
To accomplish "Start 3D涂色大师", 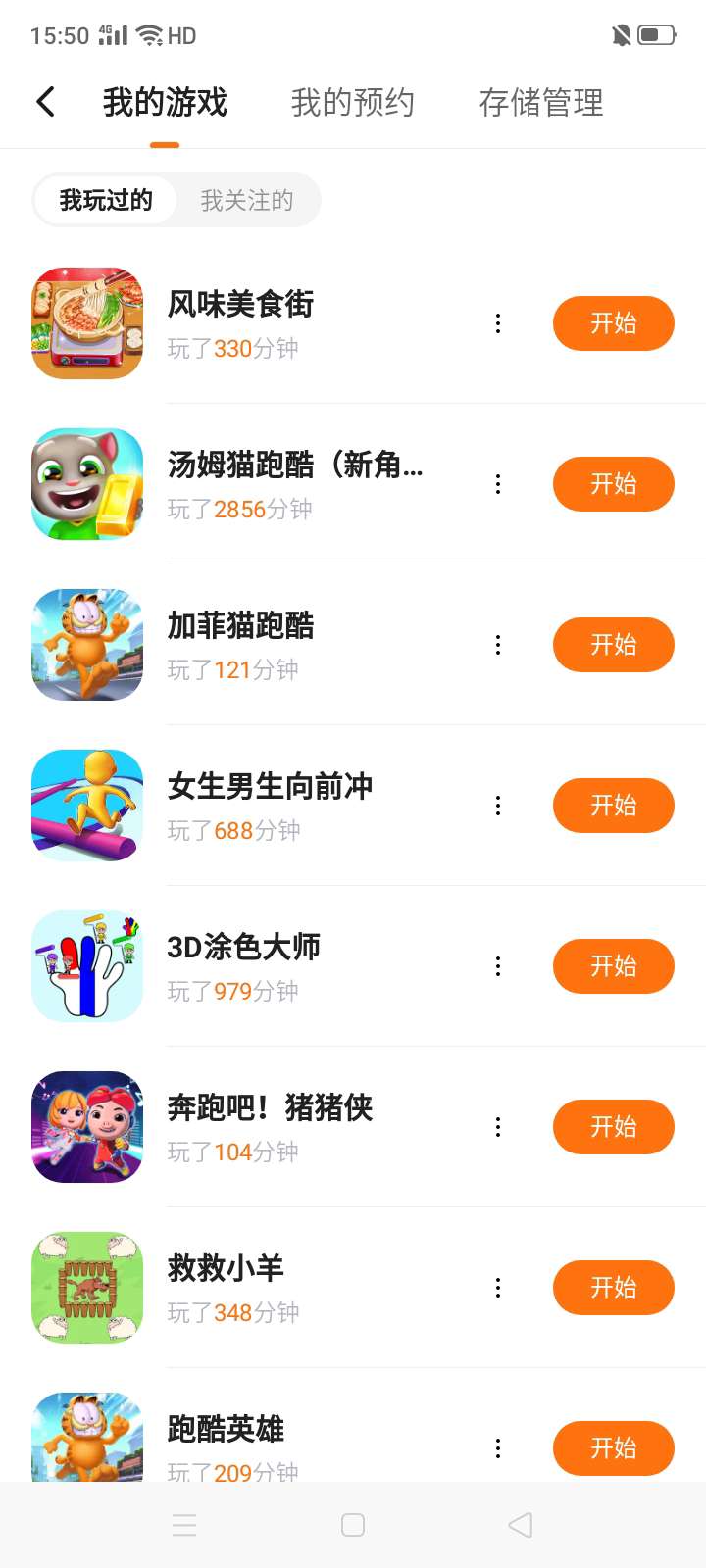I will coord(613,966).
